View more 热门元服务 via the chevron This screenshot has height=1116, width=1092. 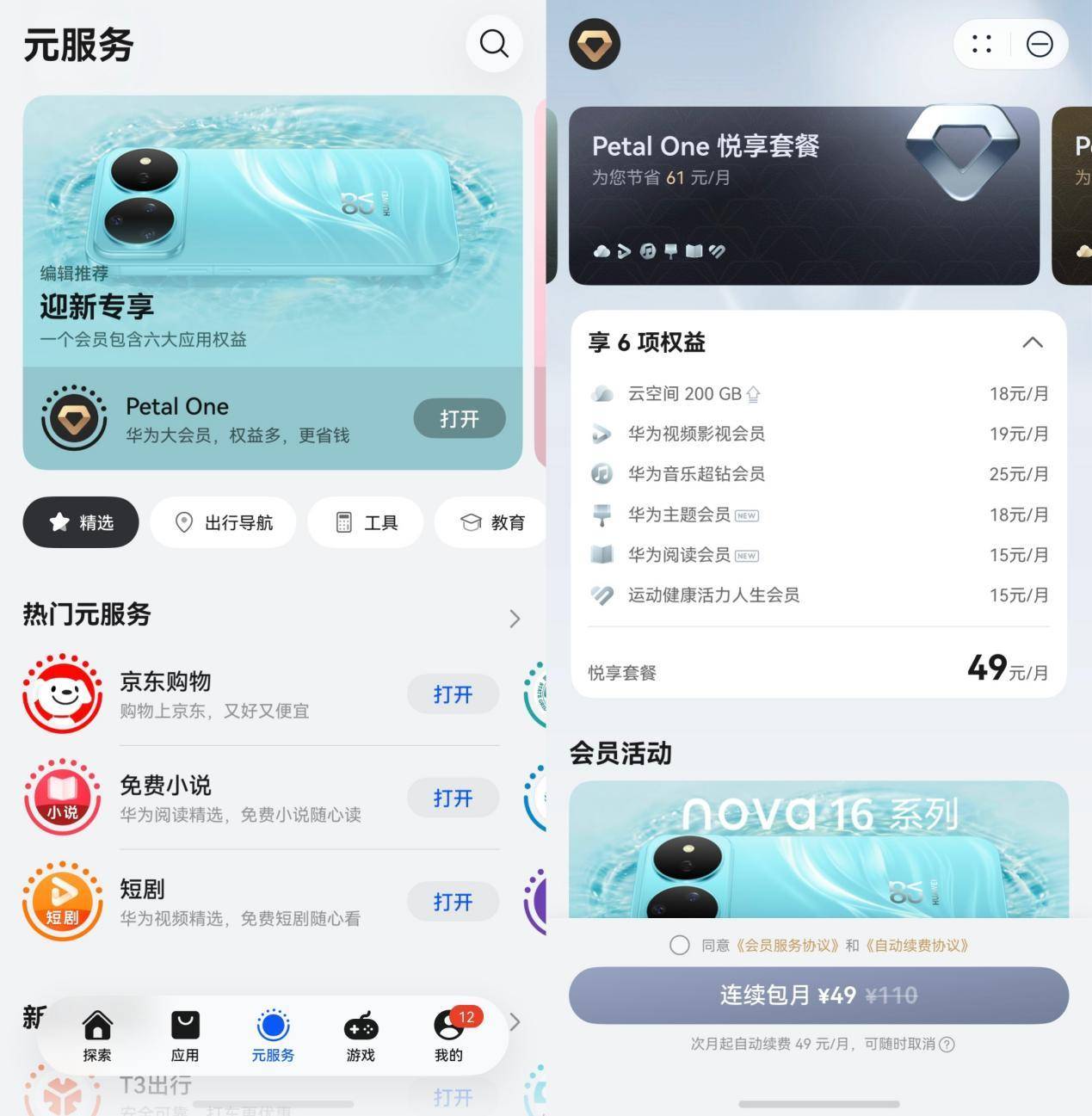click(x=515, y=618)
